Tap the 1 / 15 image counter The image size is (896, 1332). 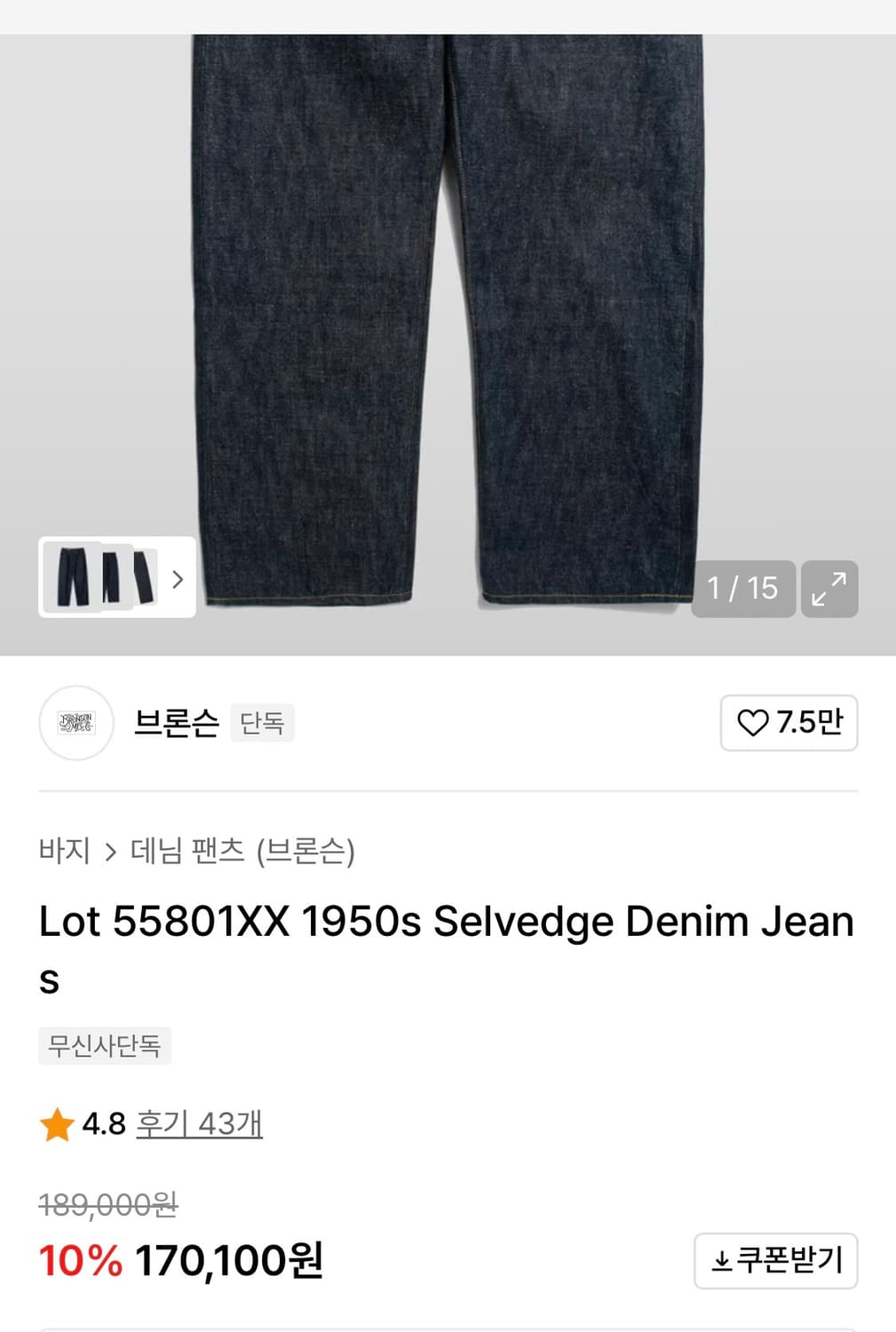[744, 589]
